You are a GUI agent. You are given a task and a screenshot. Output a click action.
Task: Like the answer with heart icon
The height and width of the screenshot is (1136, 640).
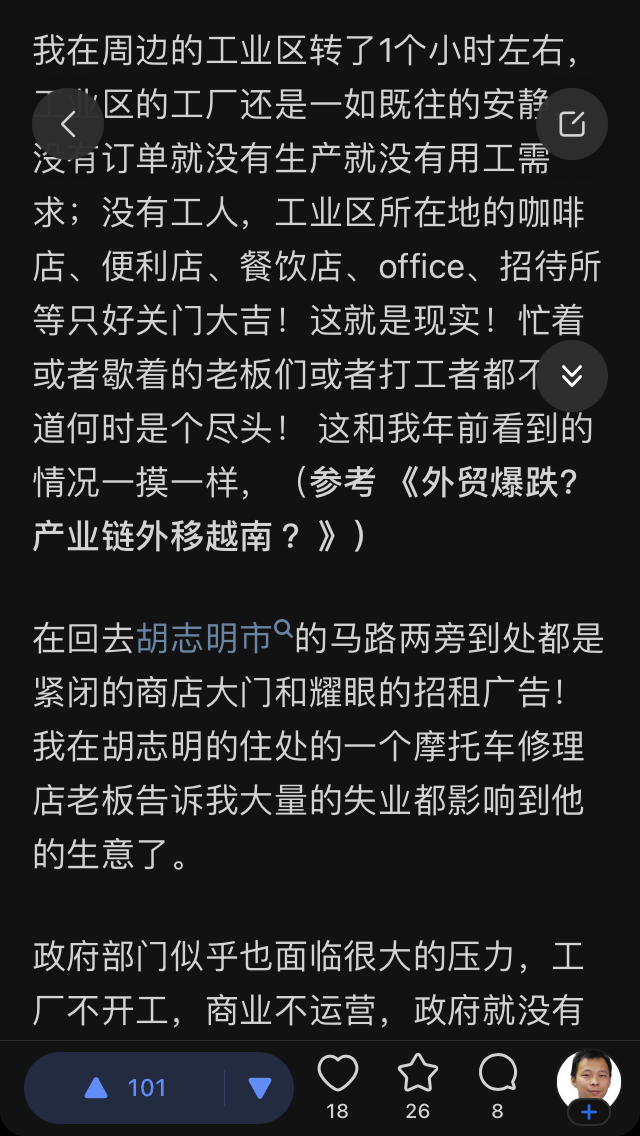point(338,1086)
